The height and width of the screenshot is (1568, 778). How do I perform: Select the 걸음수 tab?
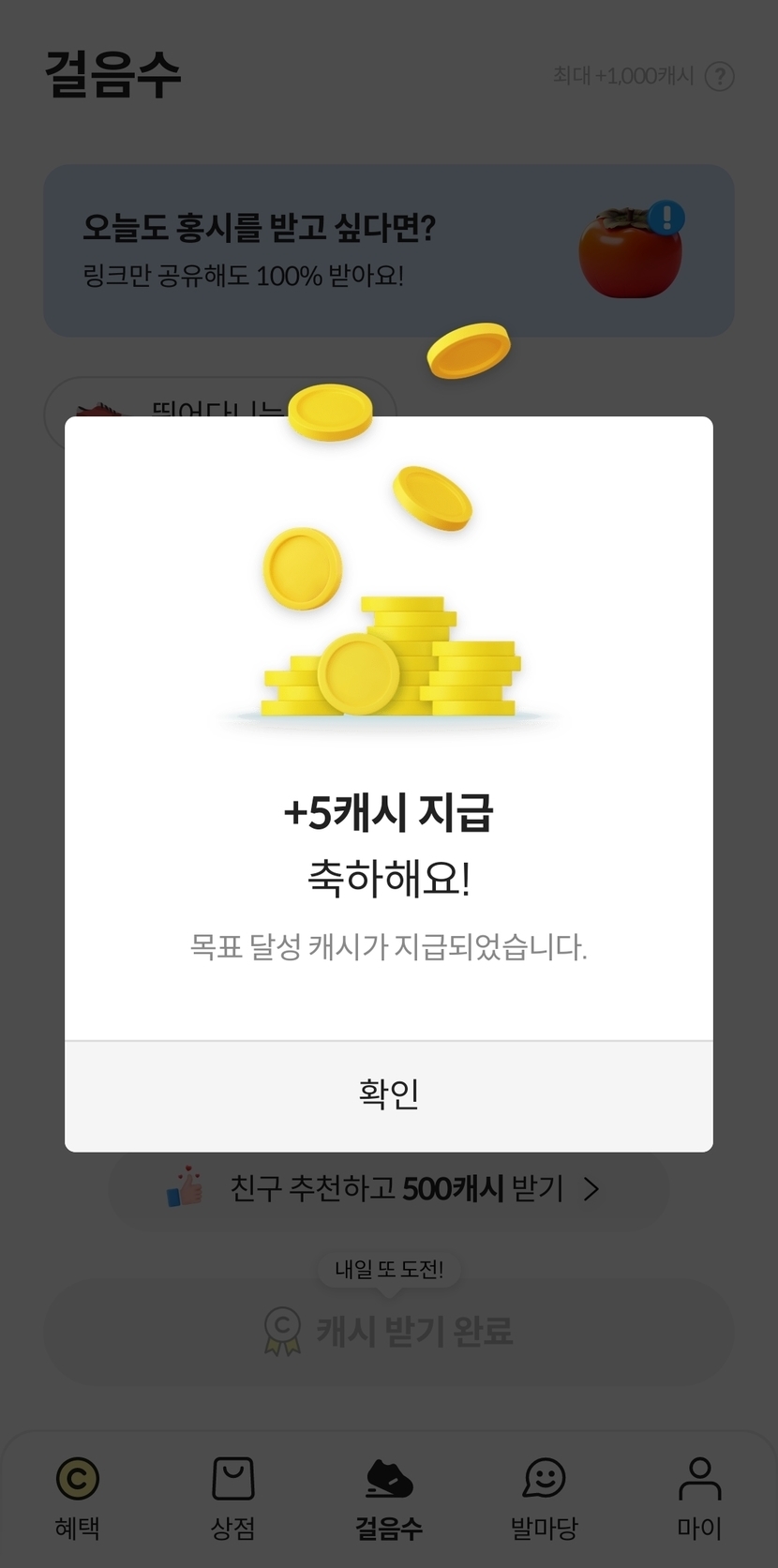(389, 1497)
